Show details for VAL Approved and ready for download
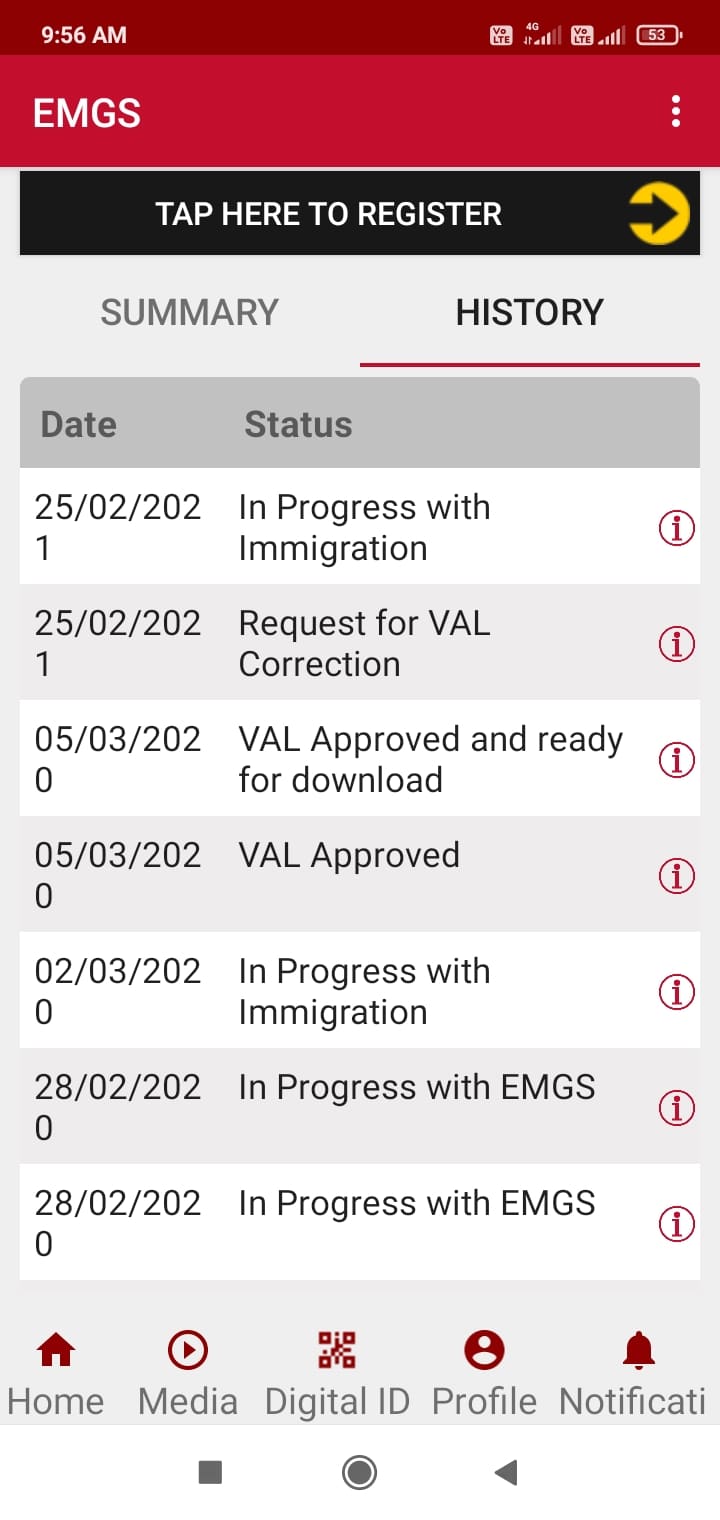 [676, 760]
